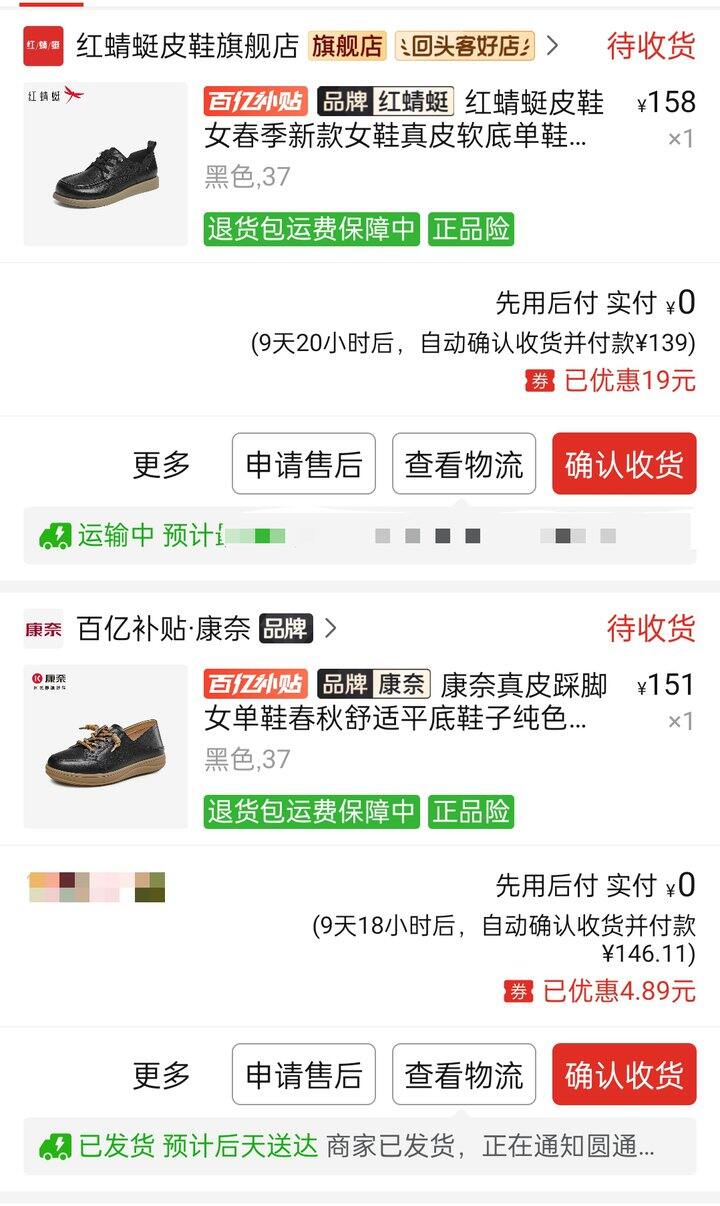Tap 确认收货 for the 红蜻蜓 order
This screenshot has height=1206, width=720.
[624, 464]
